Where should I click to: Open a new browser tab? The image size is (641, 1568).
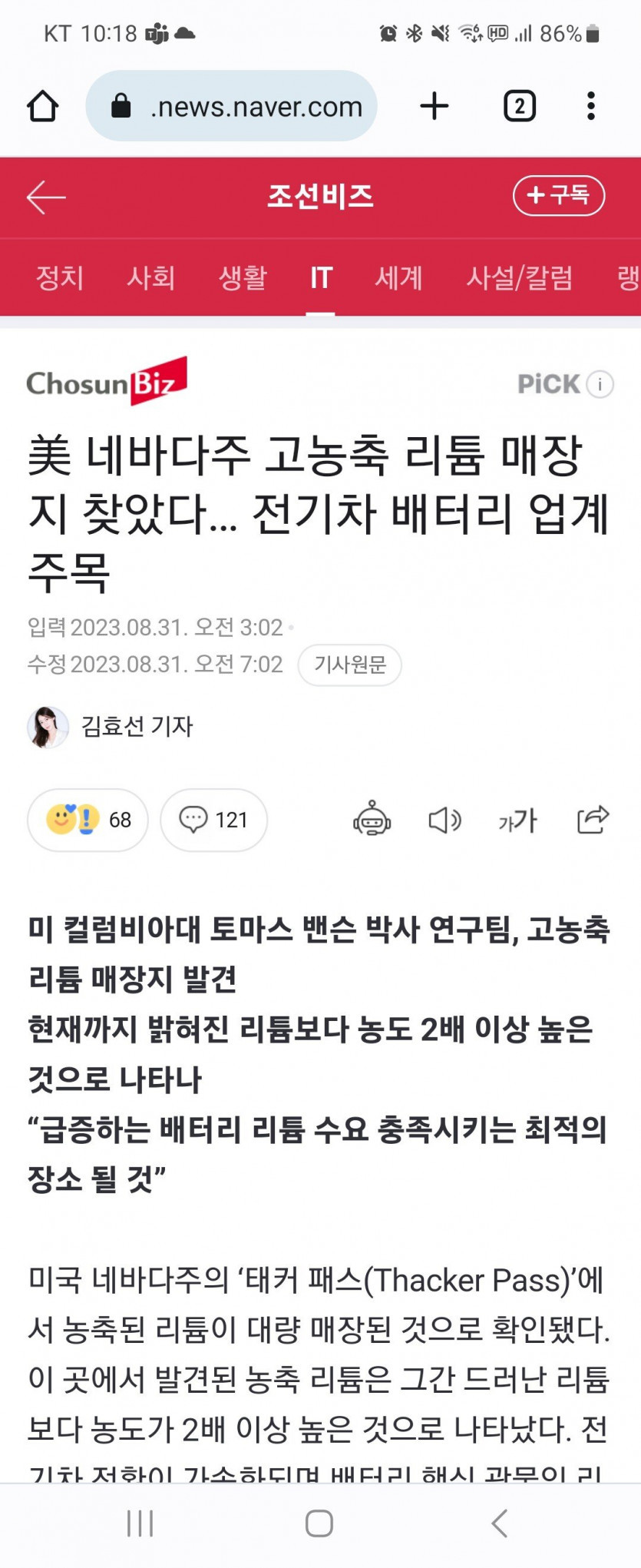point(434,106)
